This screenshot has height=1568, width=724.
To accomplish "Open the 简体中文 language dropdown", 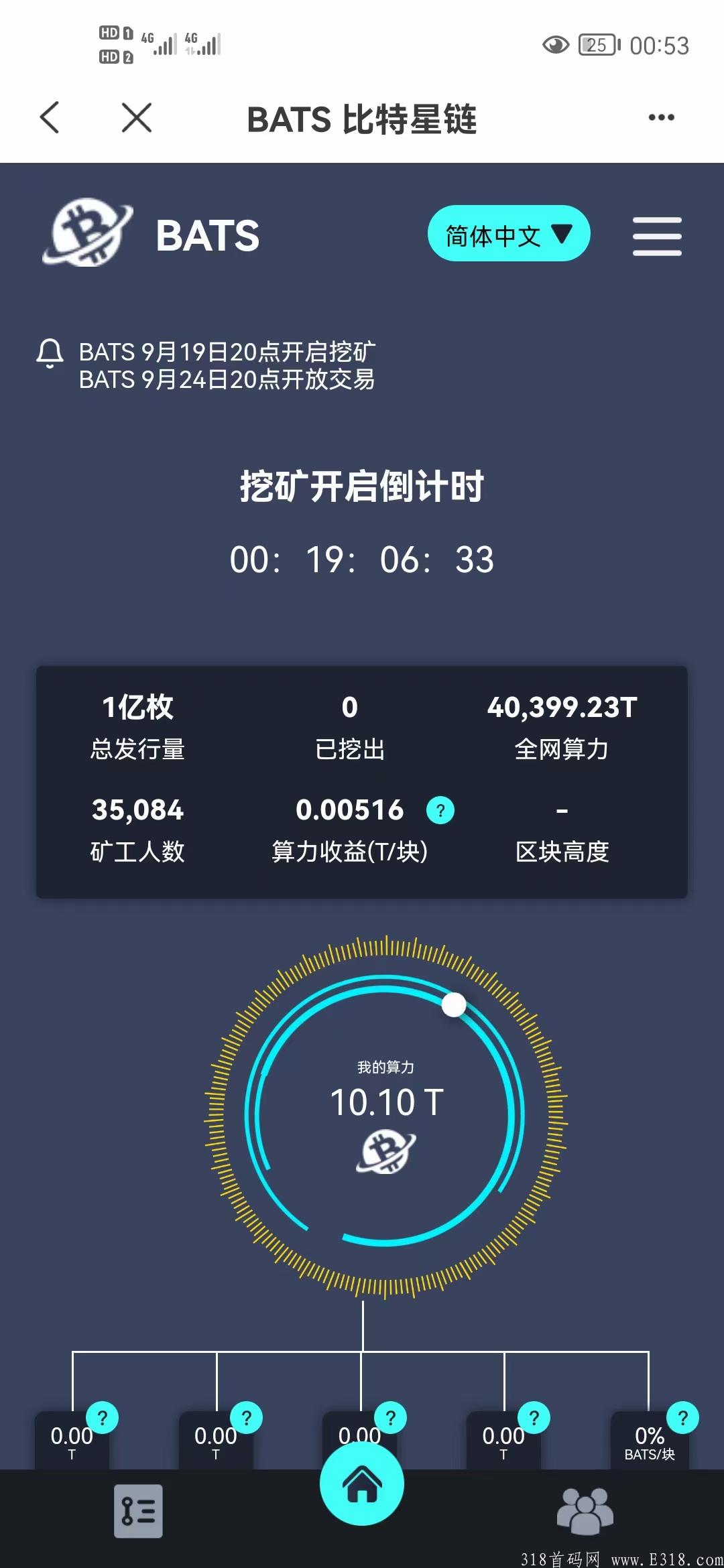I will (x=508, y=235).
